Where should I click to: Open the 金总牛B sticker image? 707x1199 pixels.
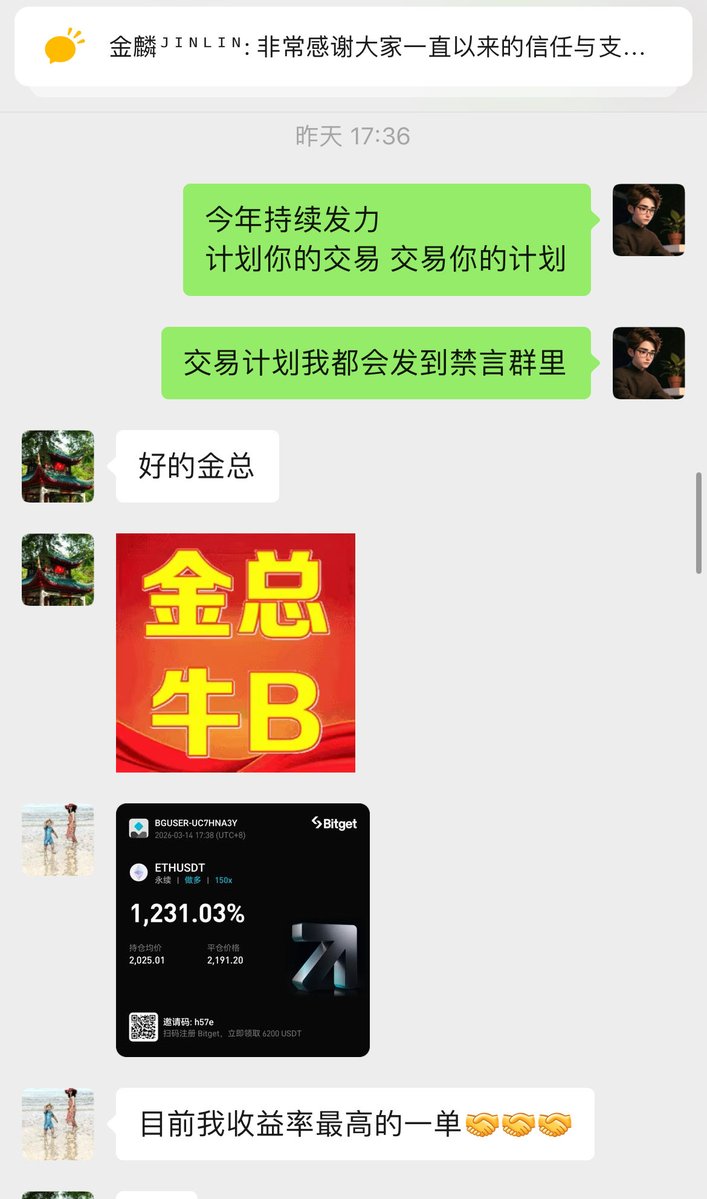pyautogui.click(x=235, y=652)
